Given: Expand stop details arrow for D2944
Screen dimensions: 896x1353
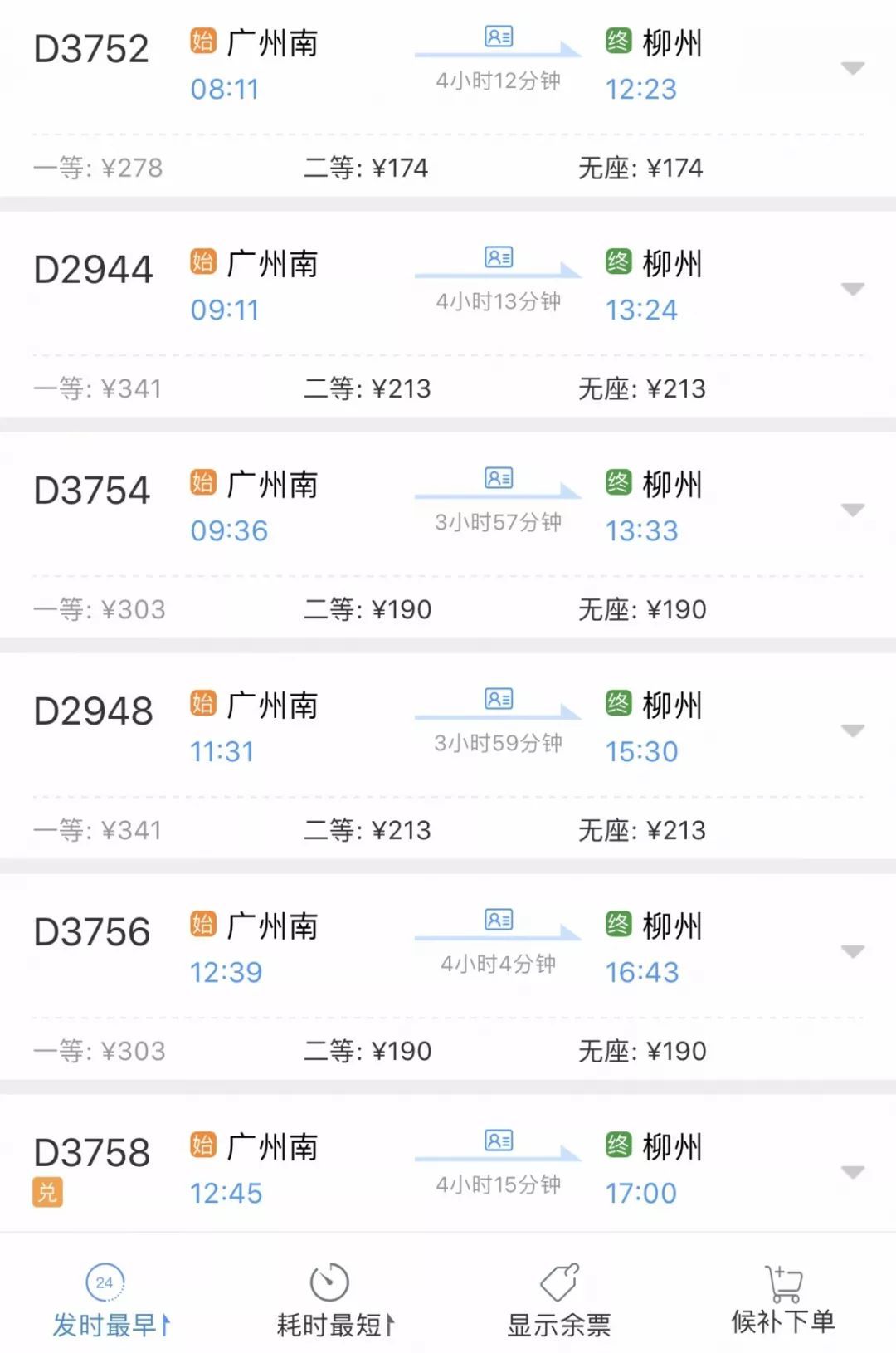Looking at the screenshot, I should point(853,289).
